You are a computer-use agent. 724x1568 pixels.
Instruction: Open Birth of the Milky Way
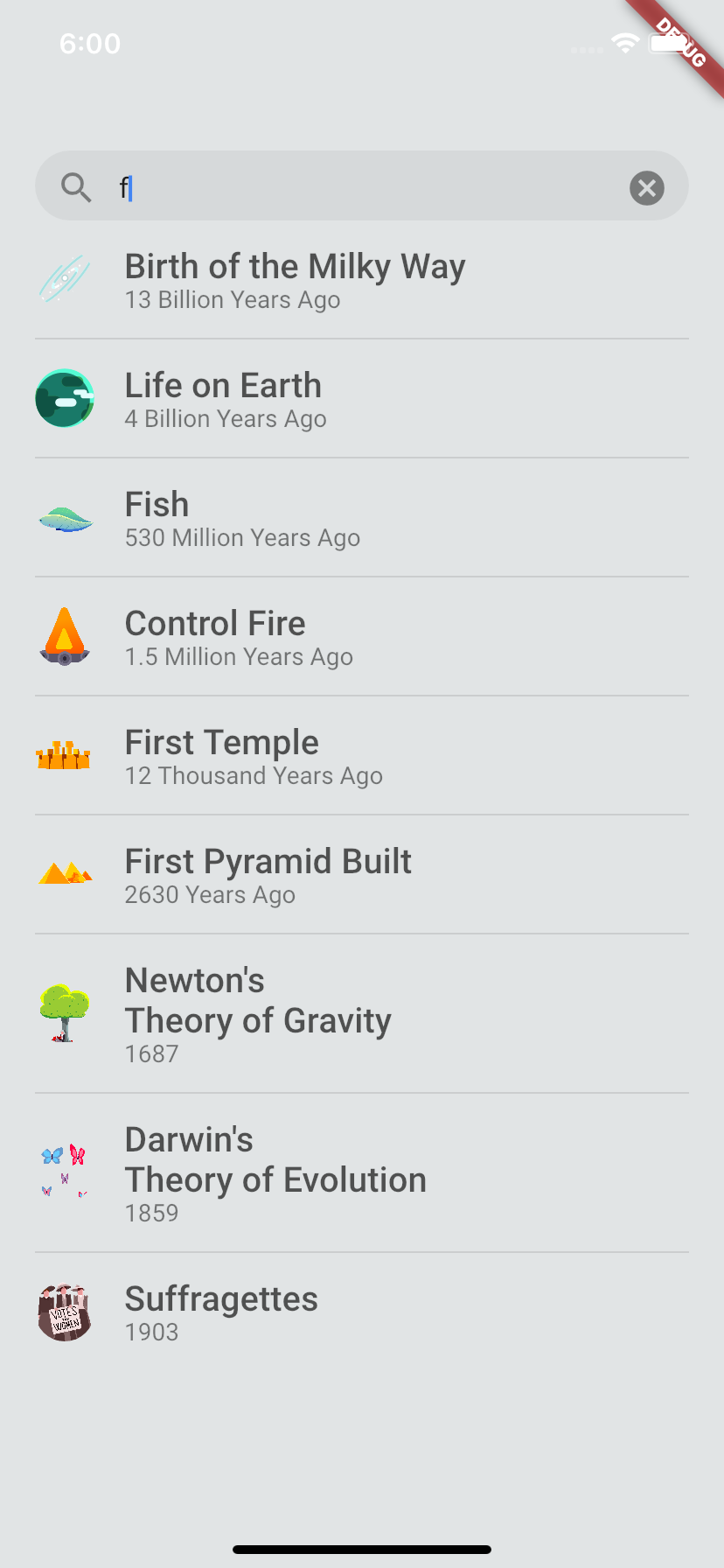[362, 280]
